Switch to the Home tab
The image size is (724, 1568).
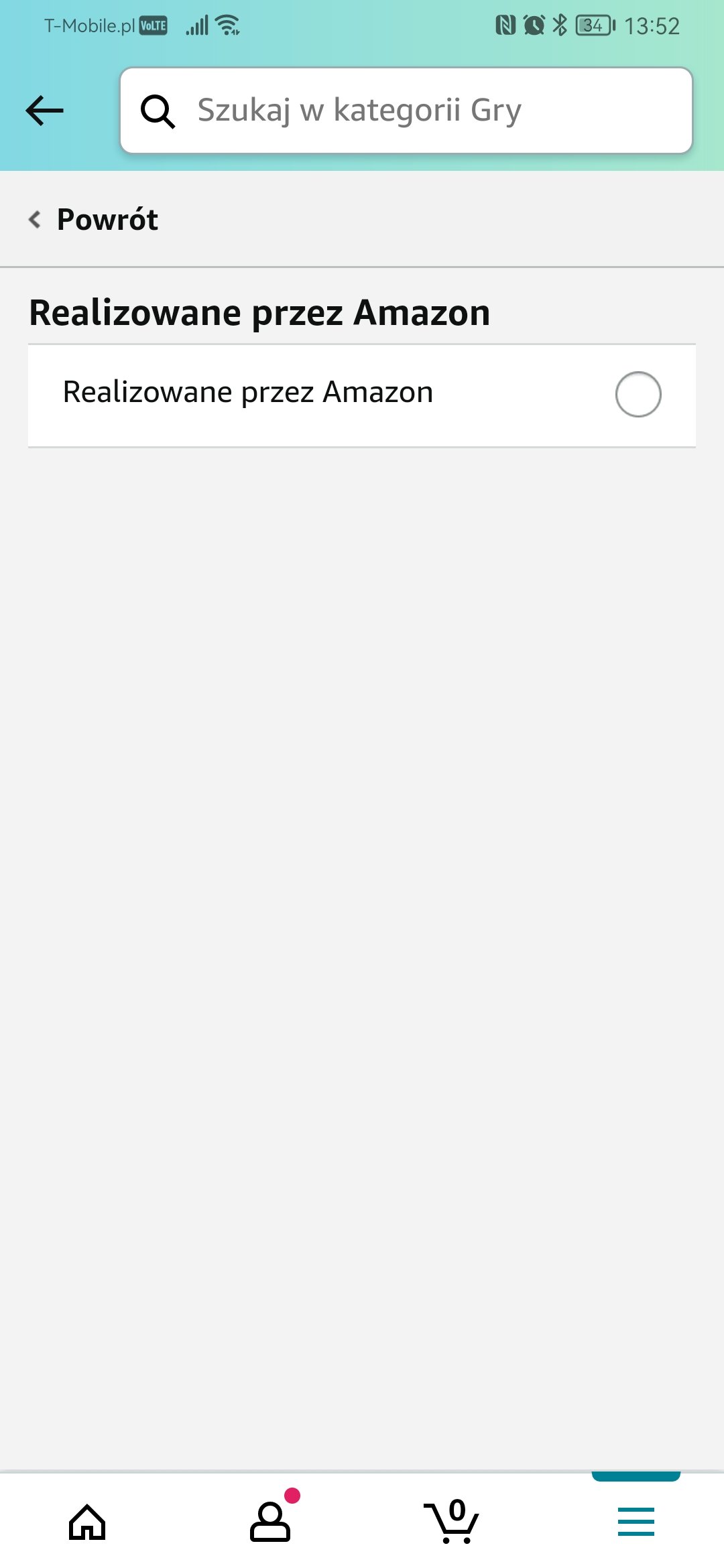pyautogui.click(x=87, y=1522)
